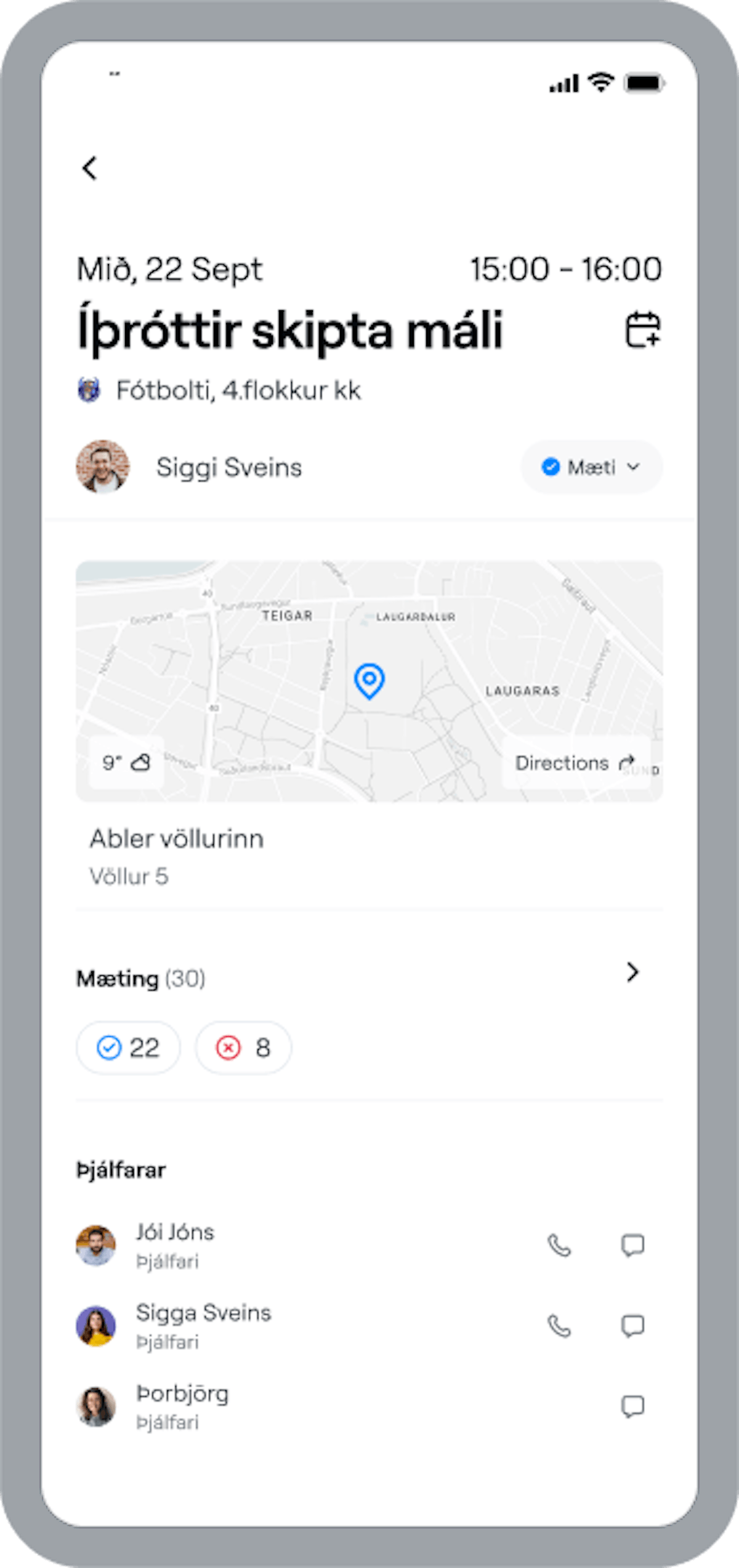Open the map location pin

point(369,680)
